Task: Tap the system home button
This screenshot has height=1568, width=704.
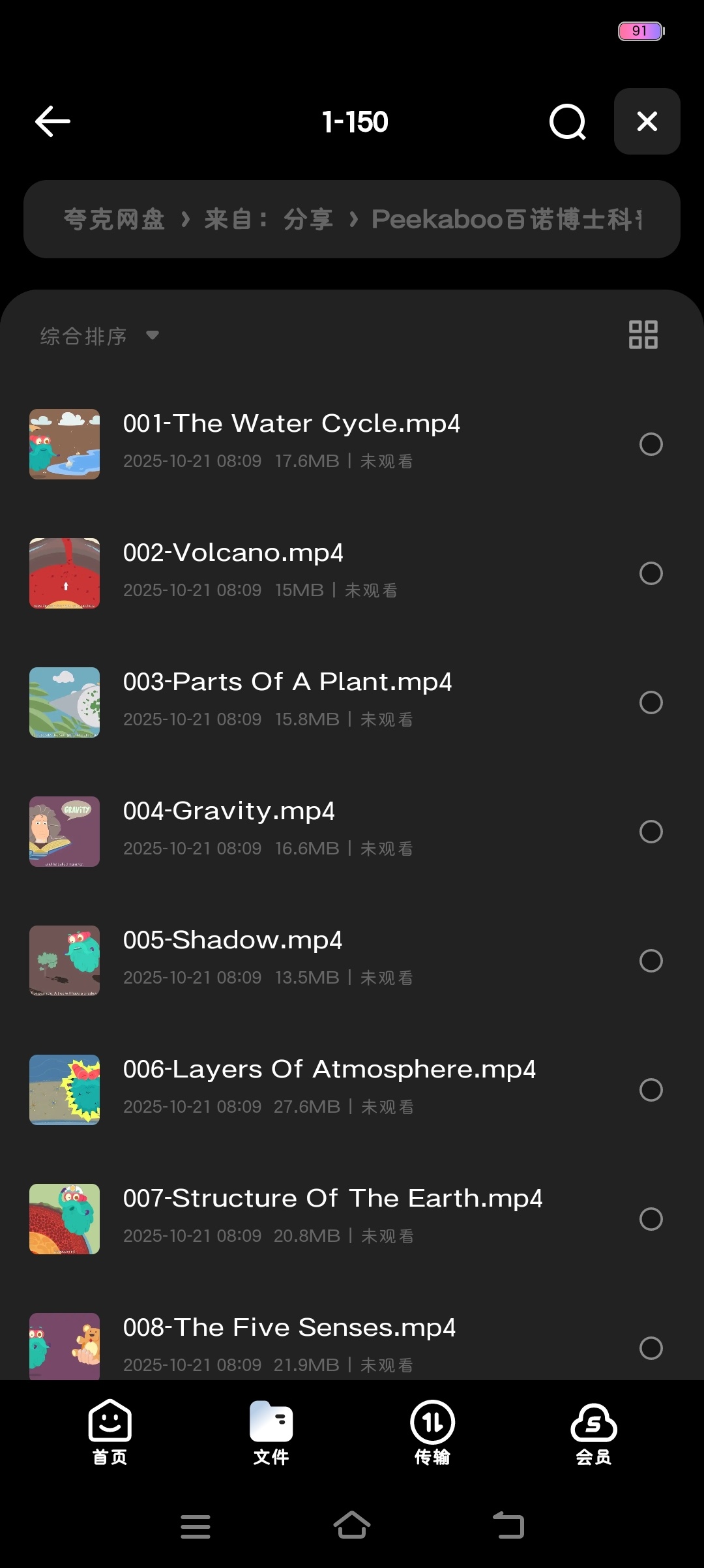Action: 352,1526
